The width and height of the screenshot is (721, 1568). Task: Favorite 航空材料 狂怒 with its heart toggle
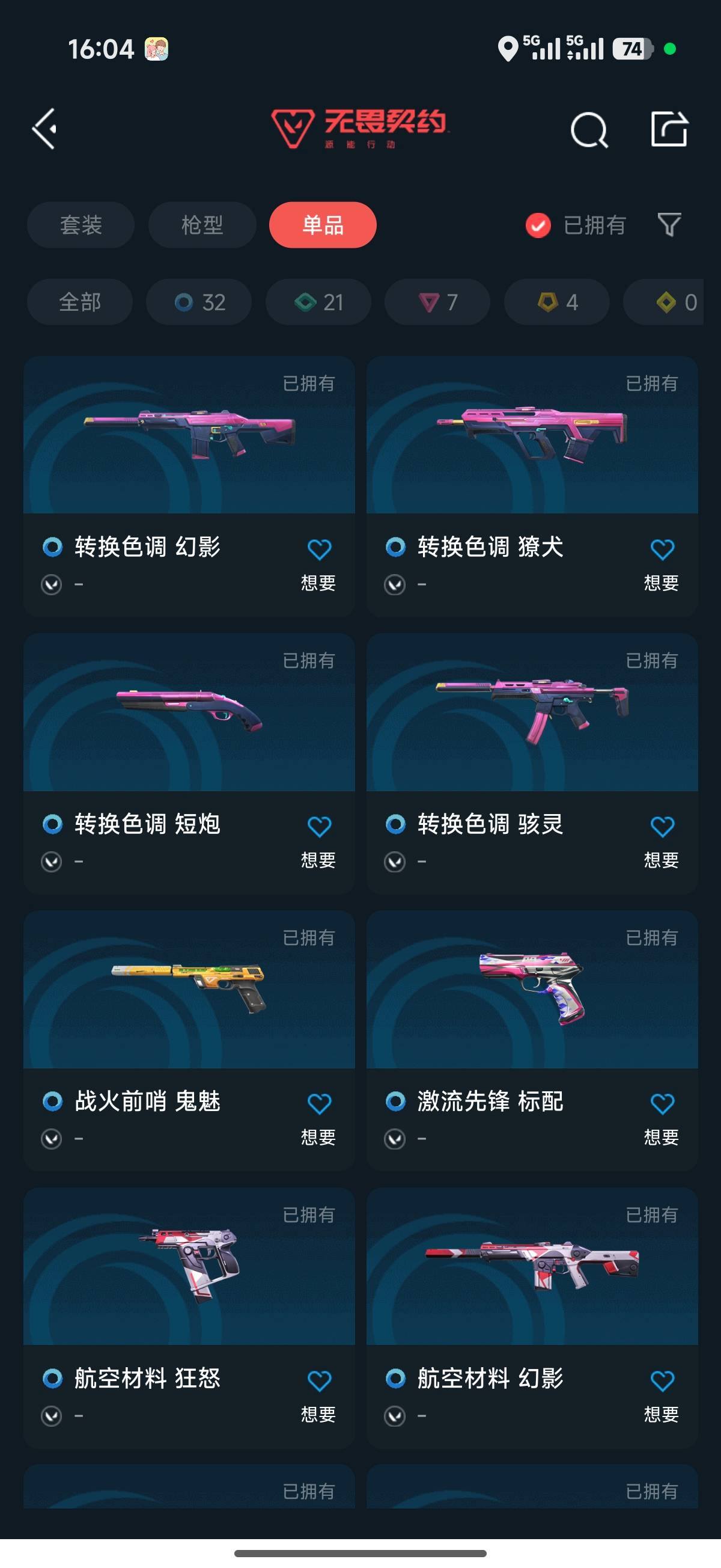point(319,1381)
